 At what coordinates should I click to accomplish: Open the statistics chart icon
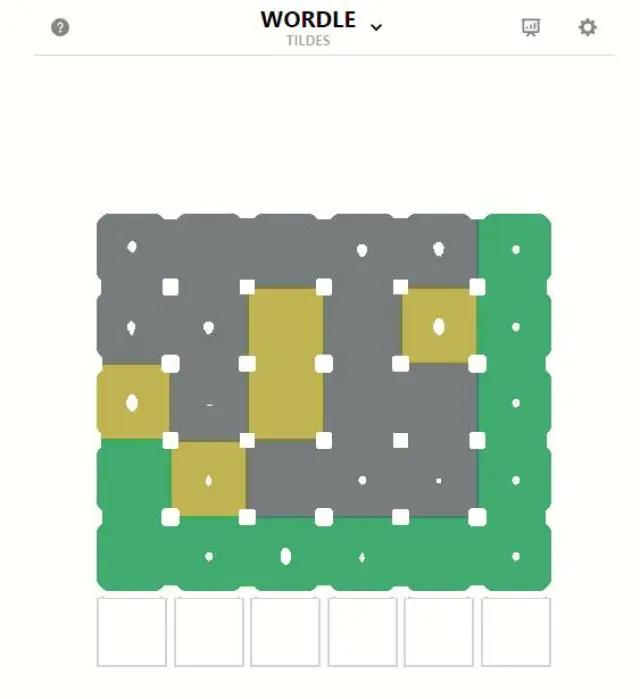531,27
